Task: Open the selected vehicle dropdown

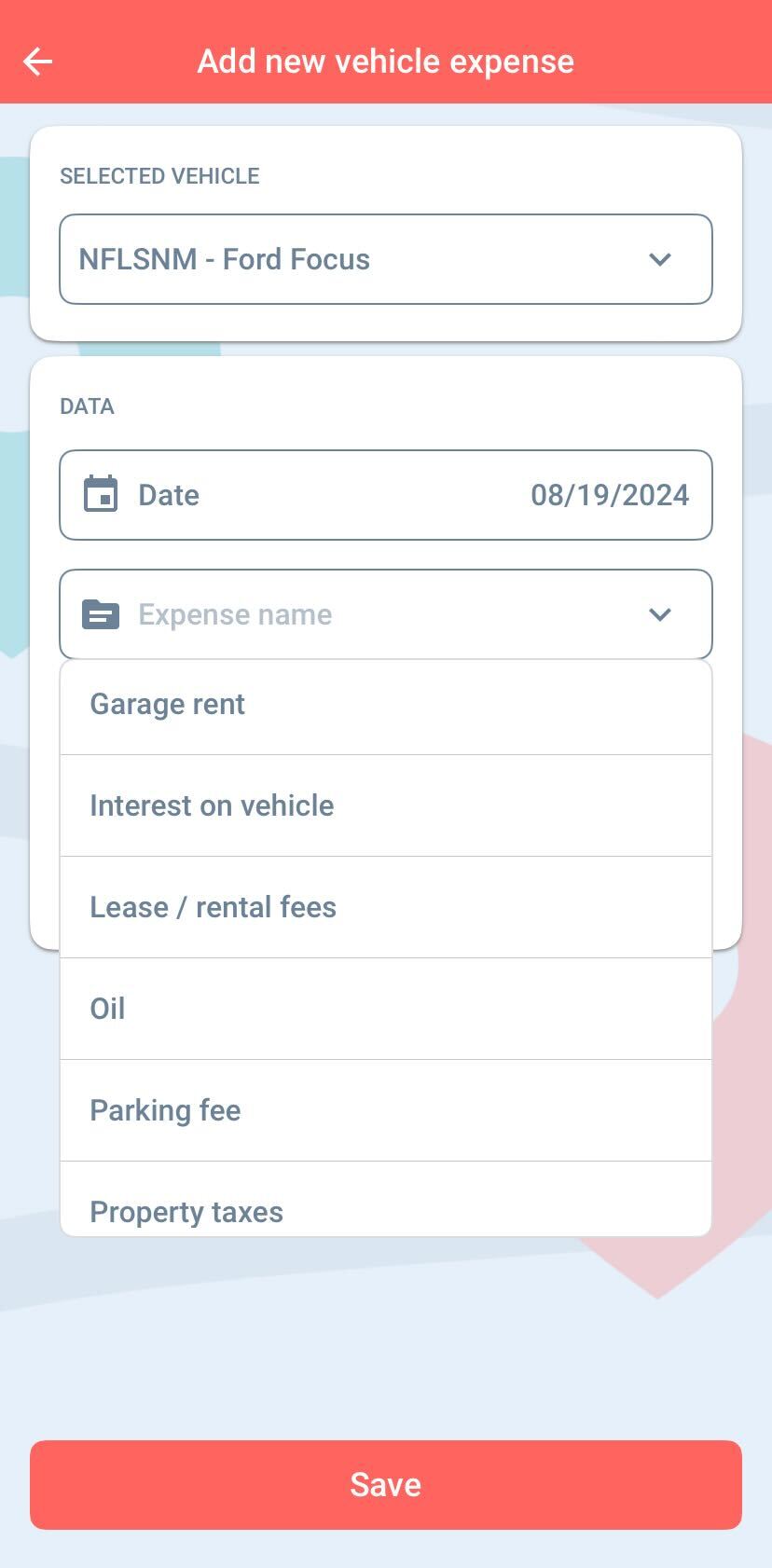Action: click(386, 259)
